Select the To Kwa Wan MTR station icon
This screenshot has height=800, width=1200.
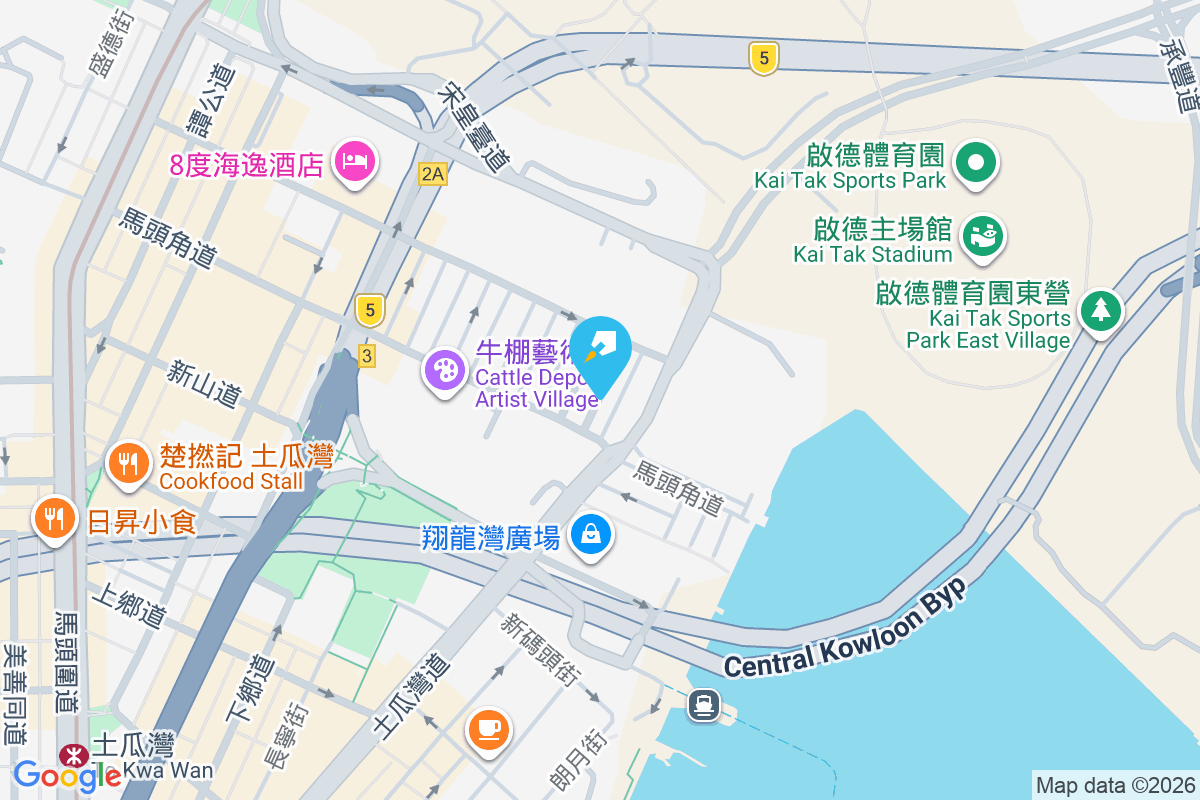click(71, 753)
